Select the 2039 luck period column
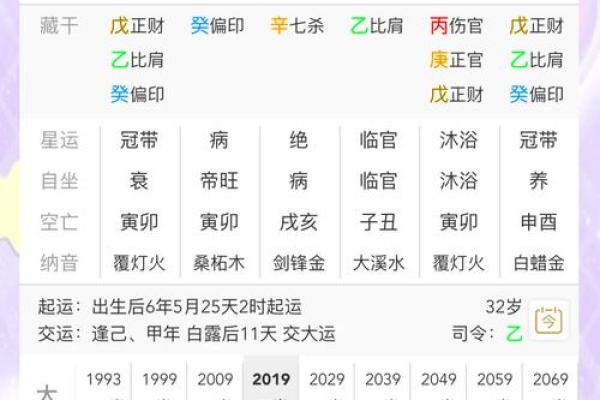Image resolution: width=600 pixels, height=400 pixels. pos(383,381)
